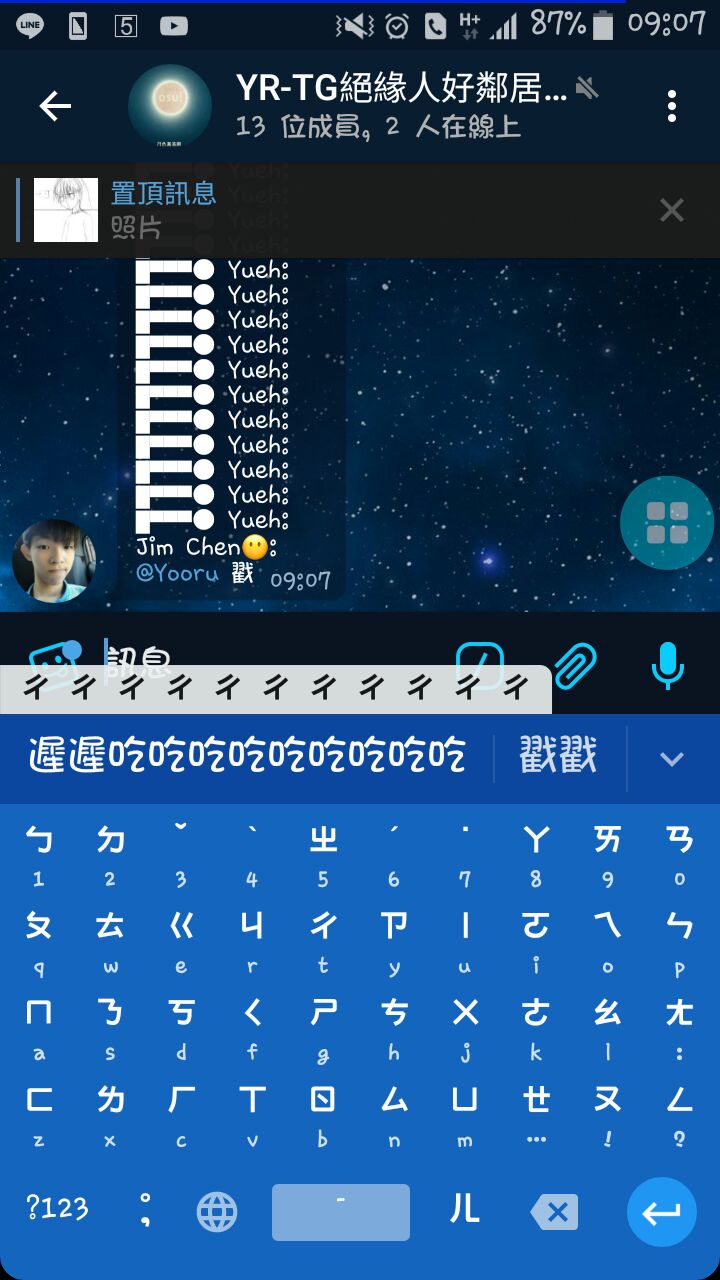Open the bot keyboard grid button

[x=666, y=523]
